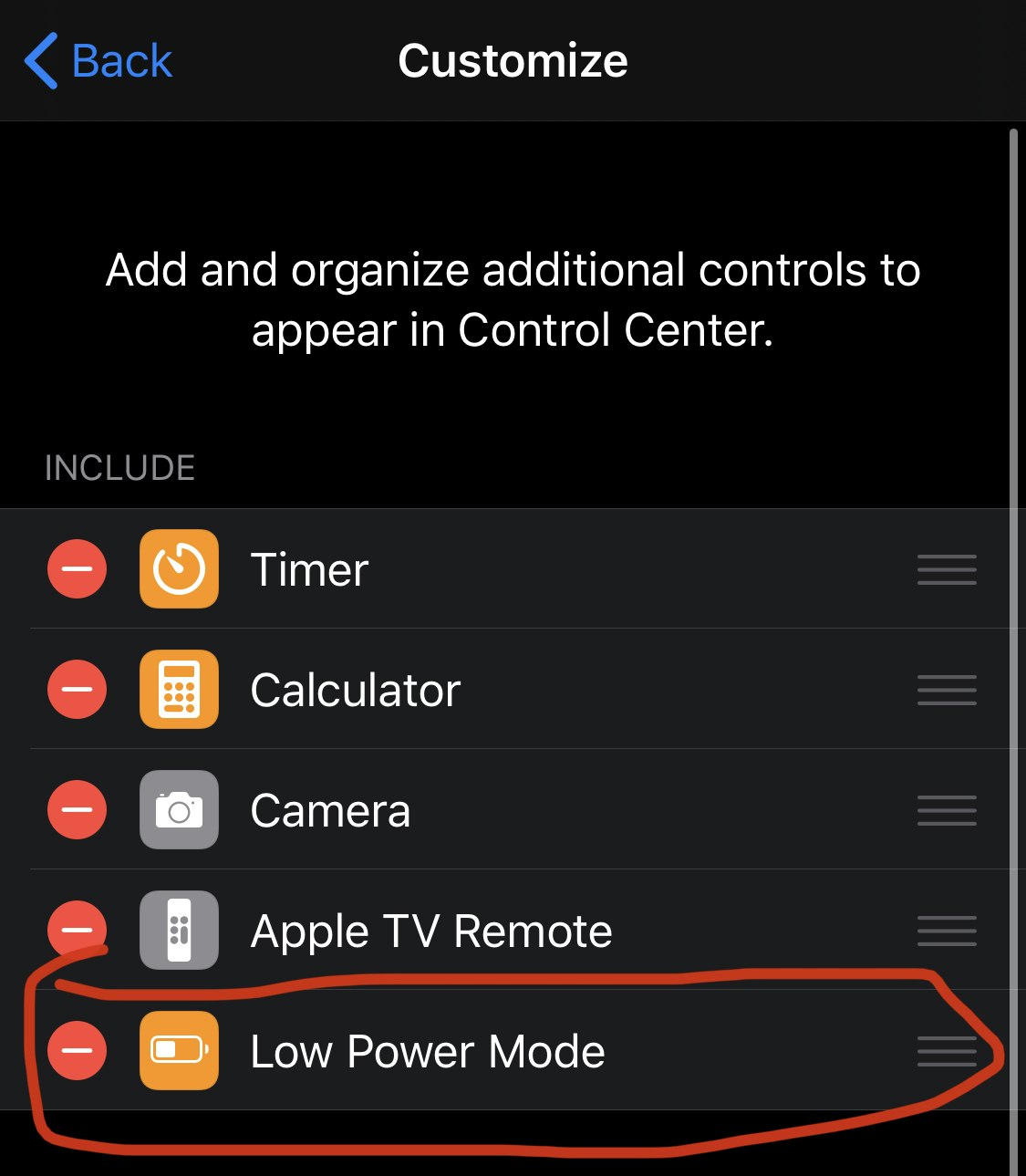Tap the reorder handle beside Apple TV Remote
This screenshot has height=1176, width=1026.
pyautogui.click(x=947, y=931)
